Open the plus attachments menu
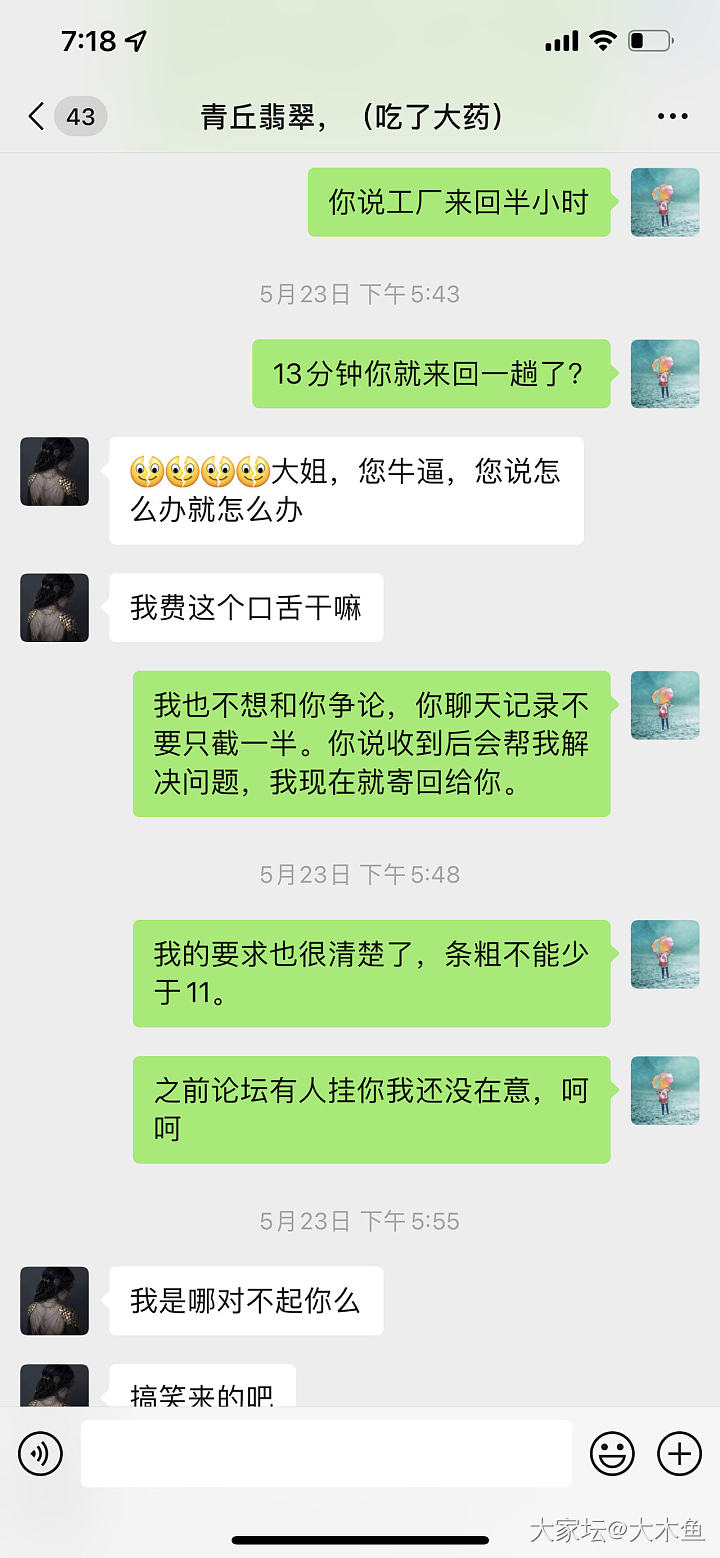 [x=679, y=1452]
